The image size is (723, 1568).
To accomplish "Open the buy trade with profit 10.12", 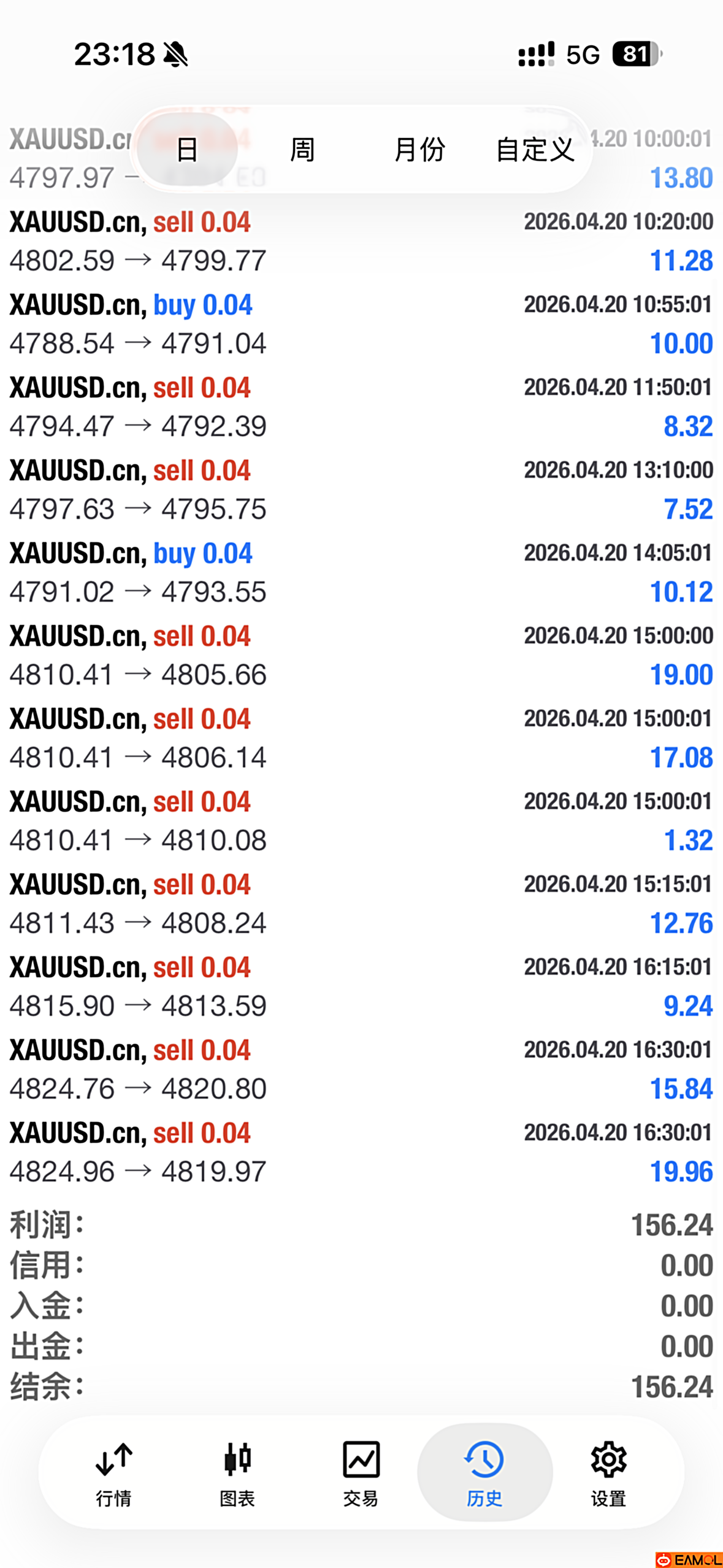I will [361, 572].
